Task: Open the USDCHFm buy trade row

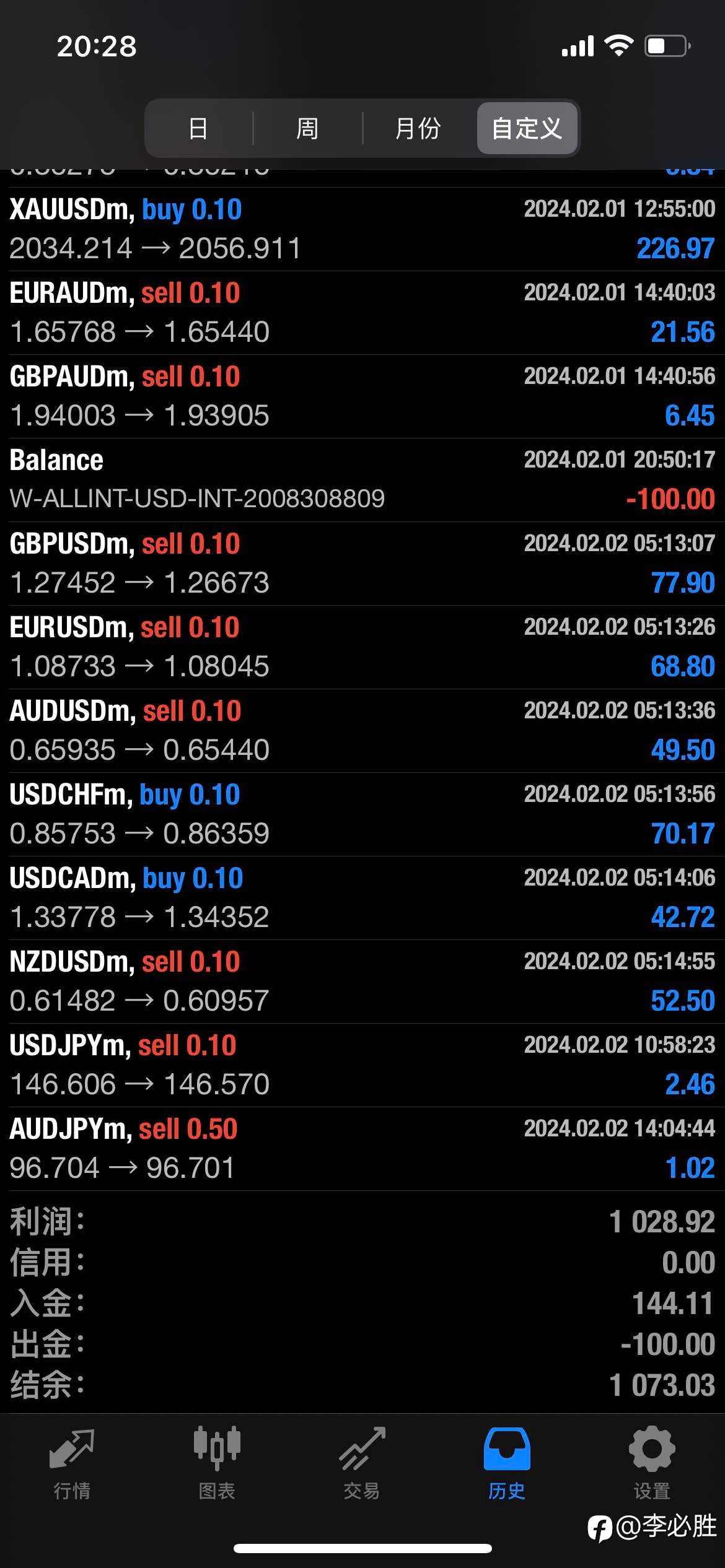Action: tap(362, 814)
